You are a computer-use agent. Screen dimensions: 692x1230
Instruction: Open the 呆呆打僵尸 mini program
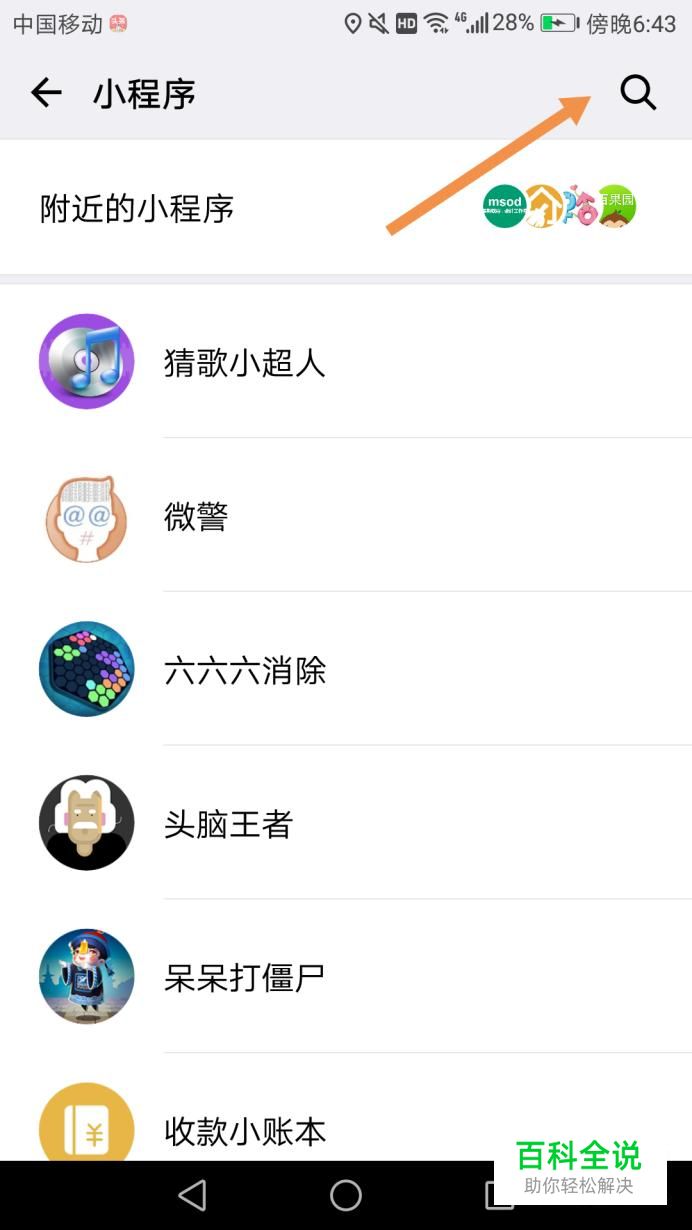pos(245,977)
